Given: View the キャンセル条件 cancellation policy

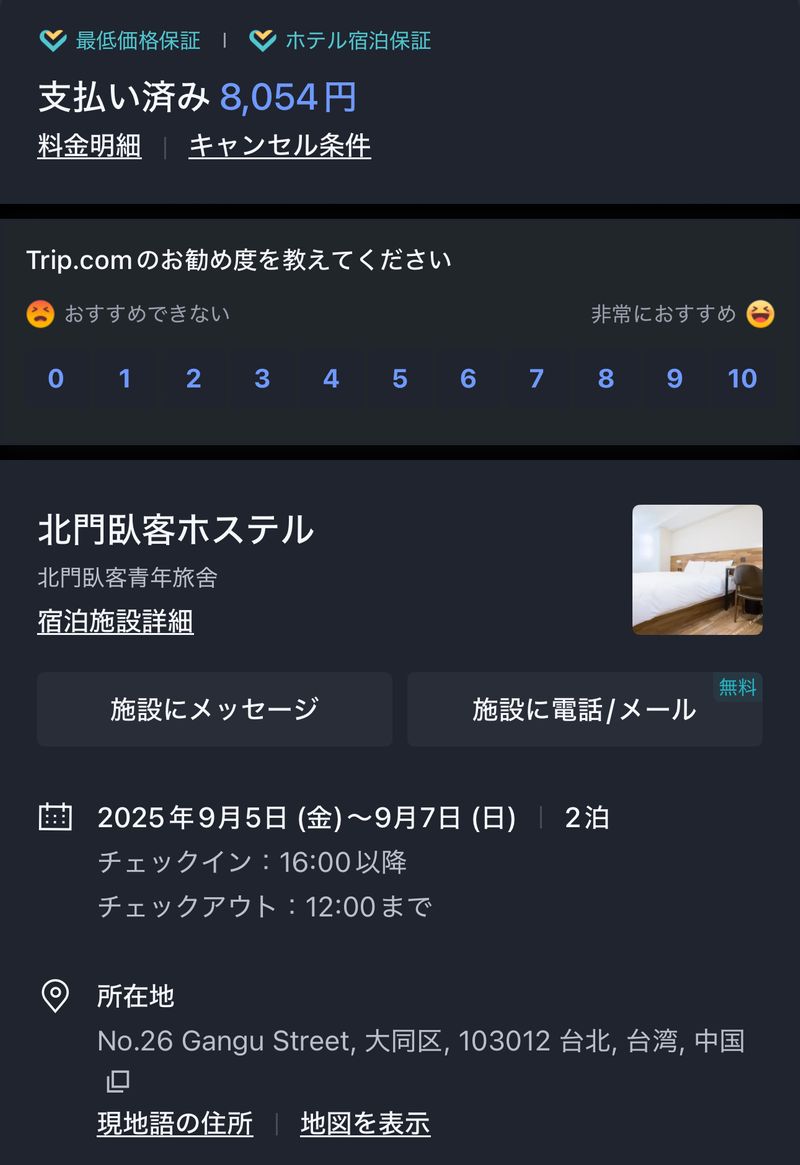Looking at the screenshot, I should [x=279, y=146].
